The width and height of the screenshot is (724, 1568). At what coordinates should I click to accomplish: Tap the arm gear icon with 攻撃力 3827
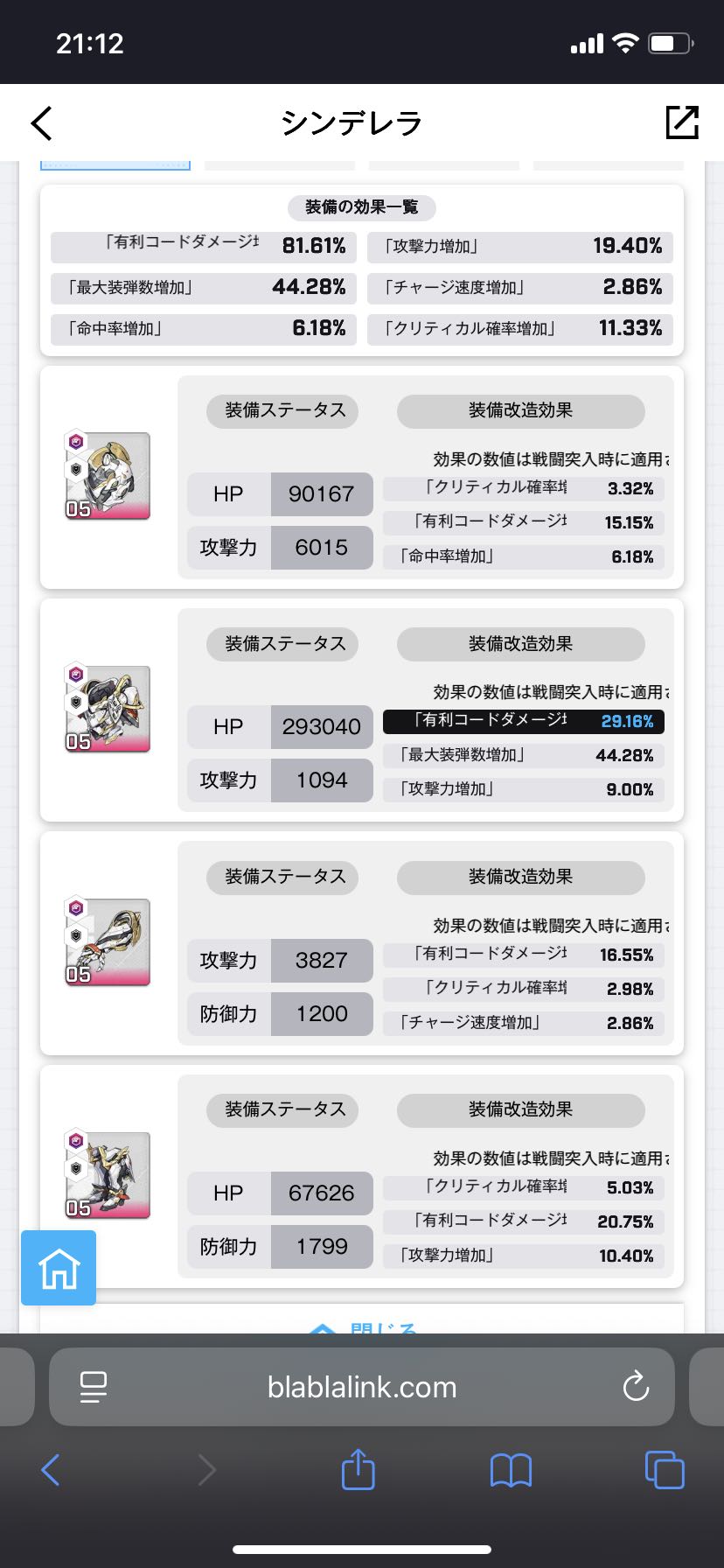point(108,941)
